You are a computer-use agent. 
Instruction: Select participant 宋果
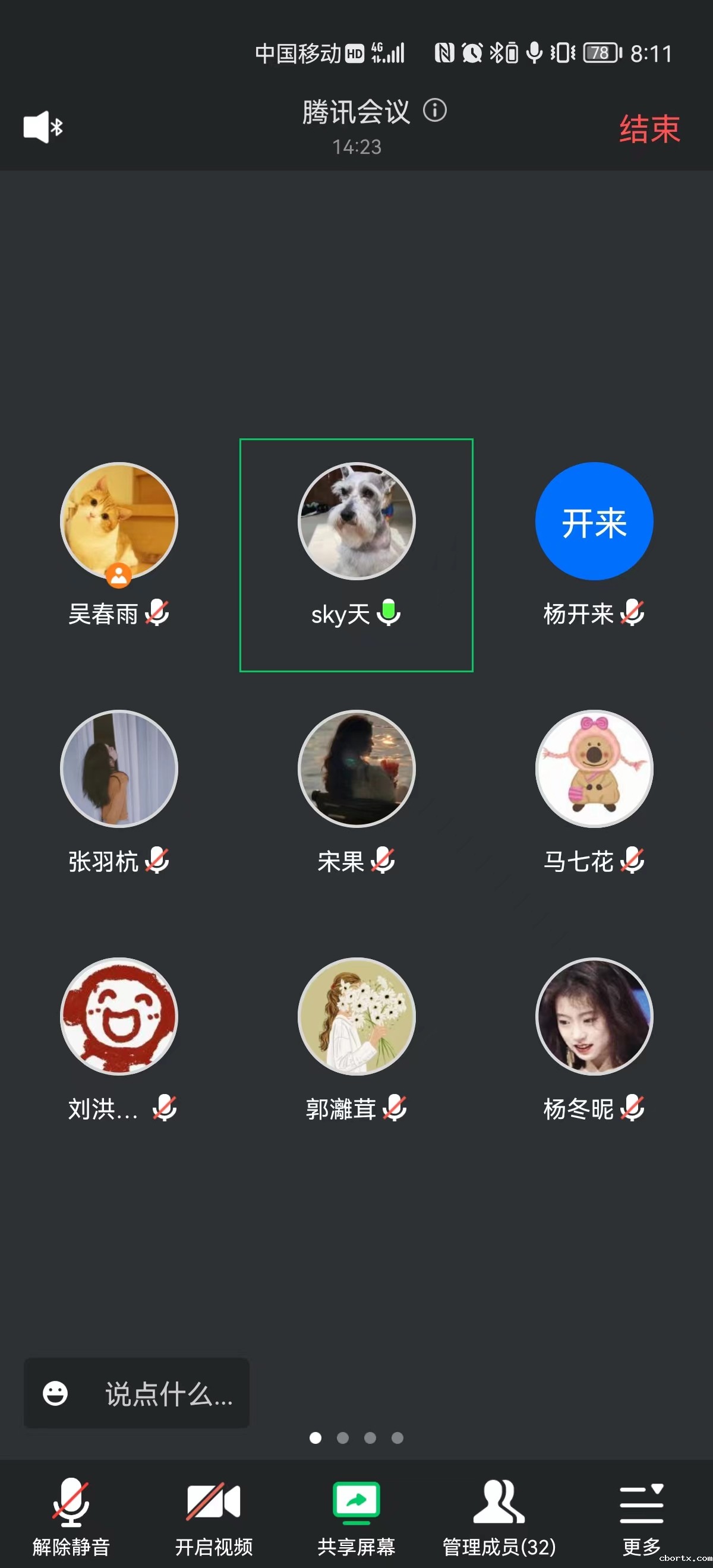point(356,769)
